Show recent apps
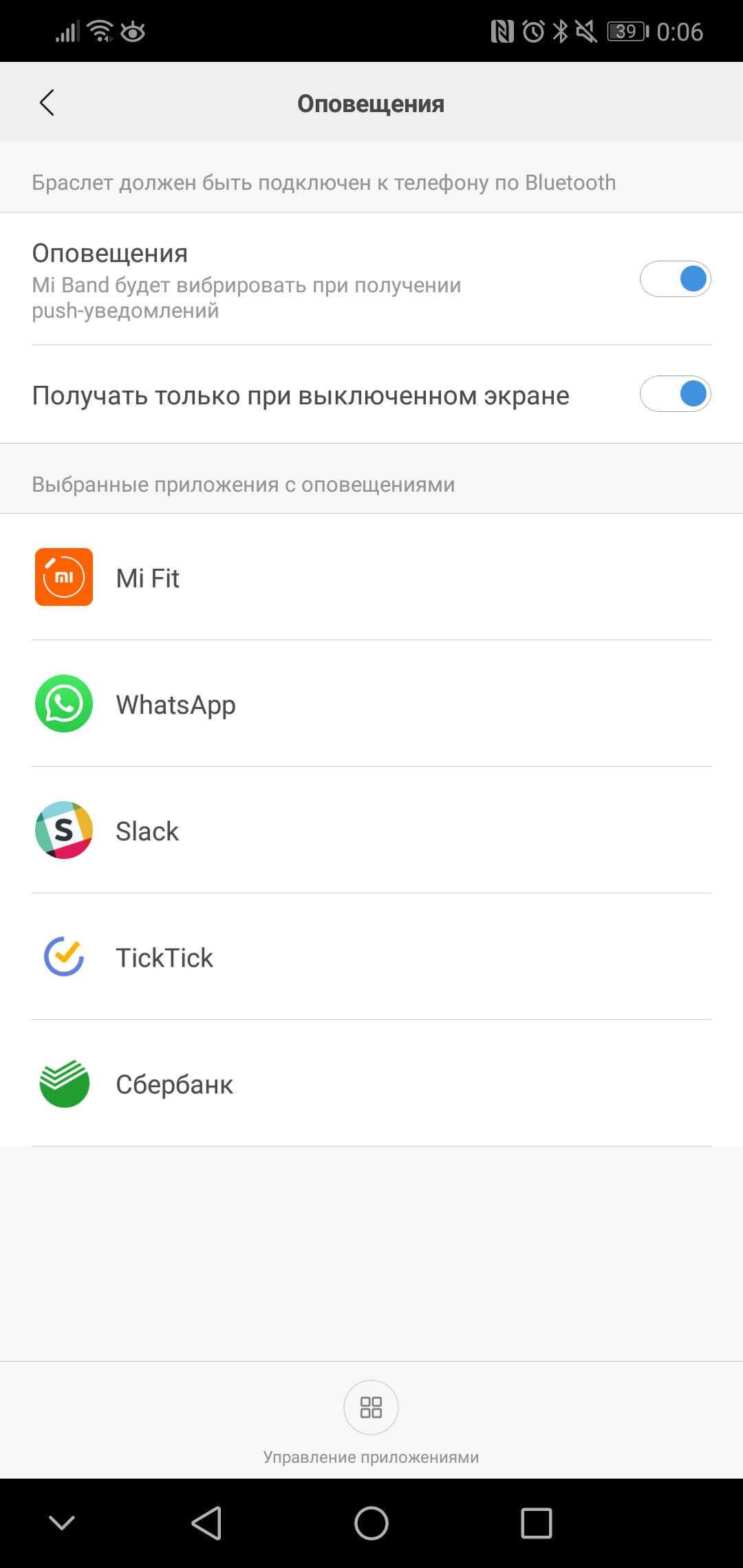Viewport: 743px width, 1568px height. [536, 1523]
